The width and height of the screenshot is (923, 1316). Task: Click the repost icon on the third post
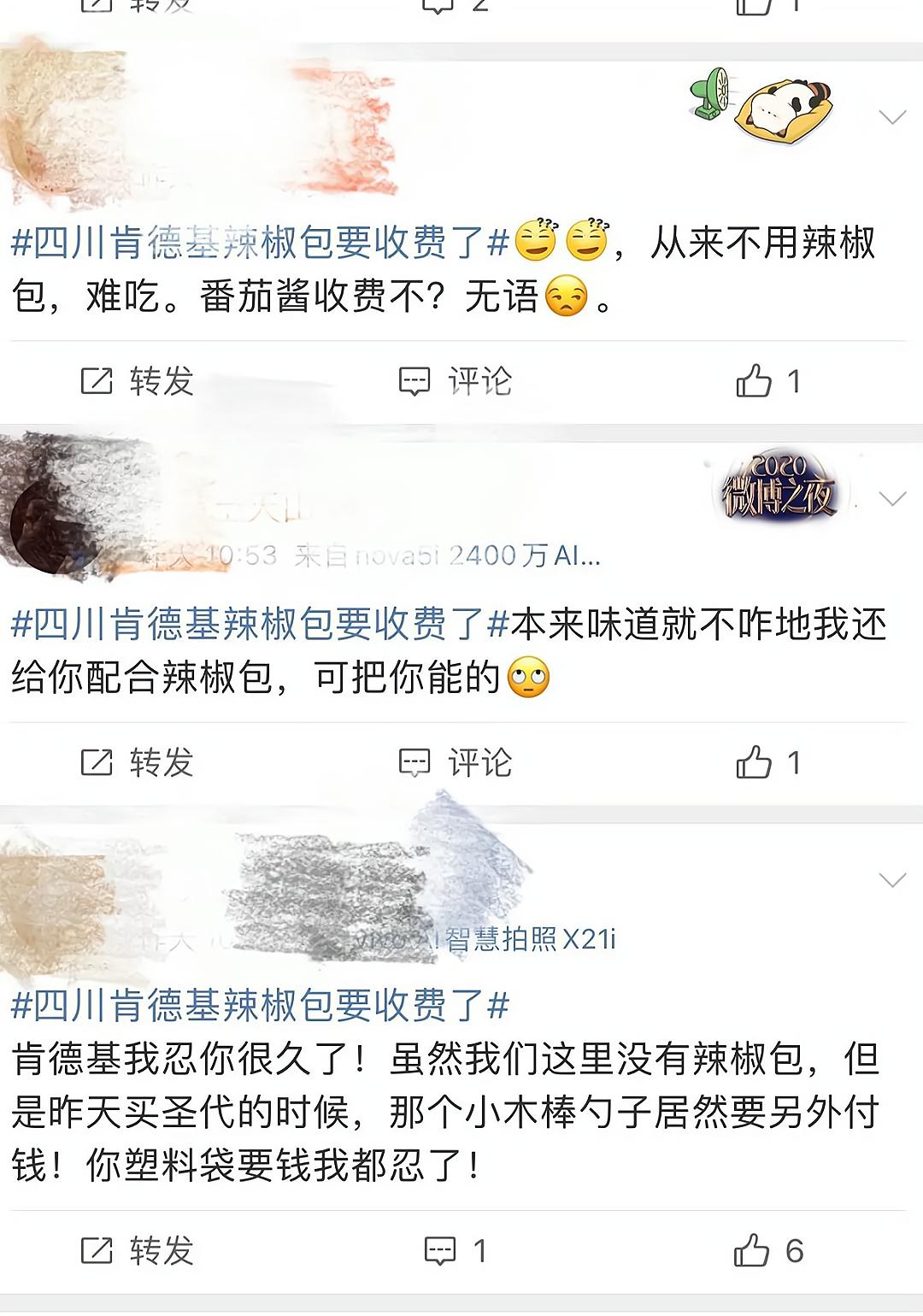coord(97,1253)
